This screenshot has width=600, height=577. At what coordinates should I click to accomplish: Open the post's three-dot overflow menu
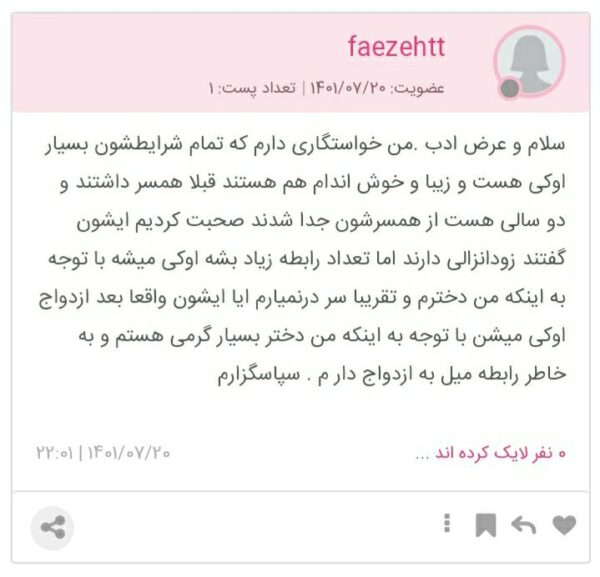[x=448, y=524]
